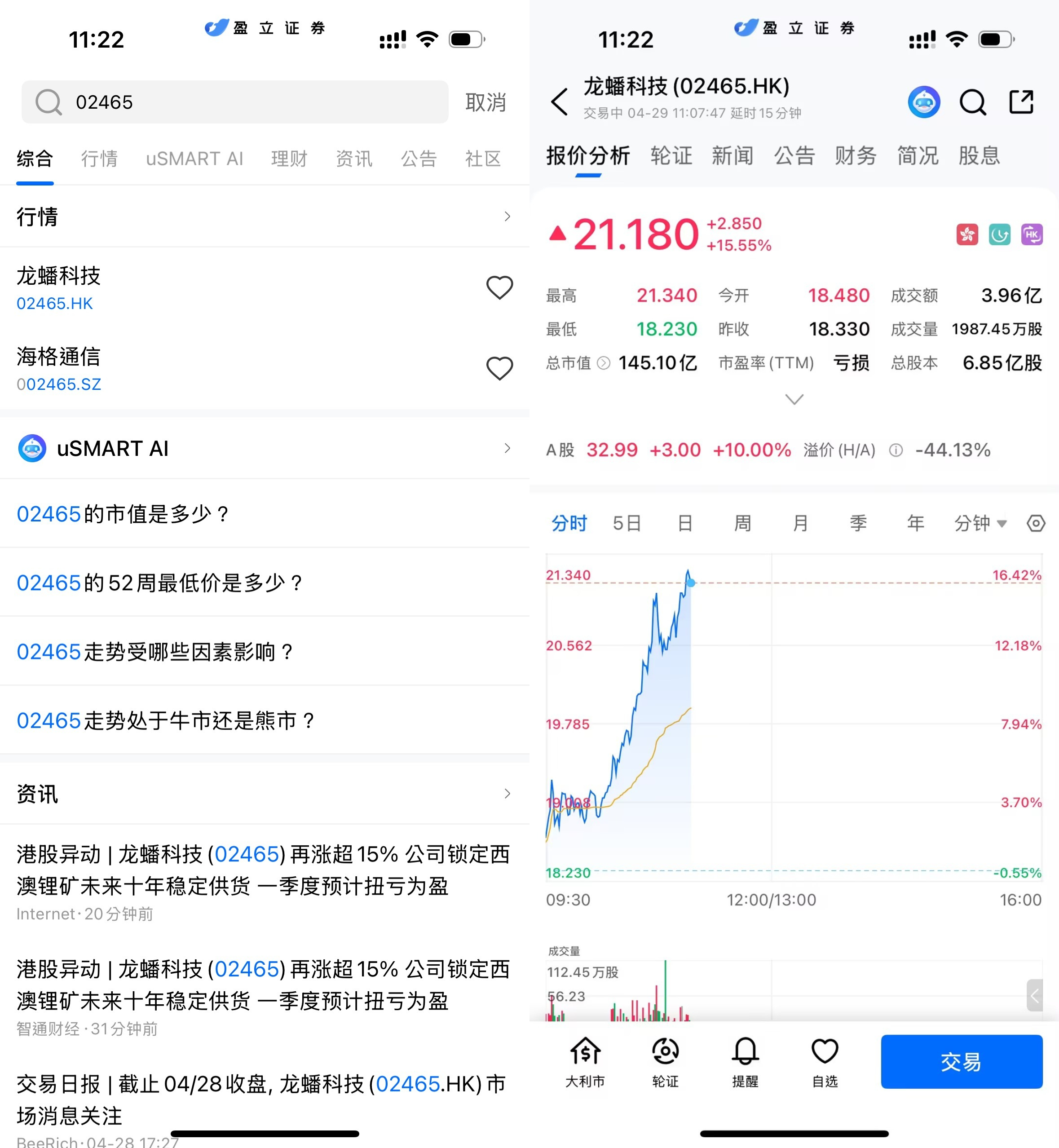Expand more quote details with down chevron

pyautogui.click(x=794, y=399)
